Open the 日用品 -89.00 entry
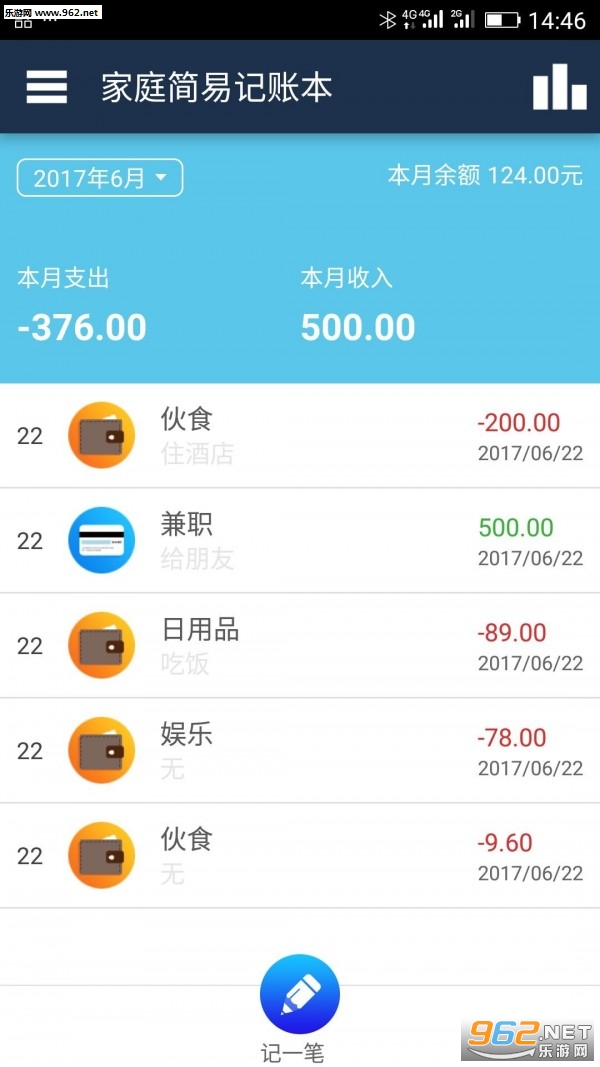The height and width of the screenshot is (1067, 600). coord(300,645)
